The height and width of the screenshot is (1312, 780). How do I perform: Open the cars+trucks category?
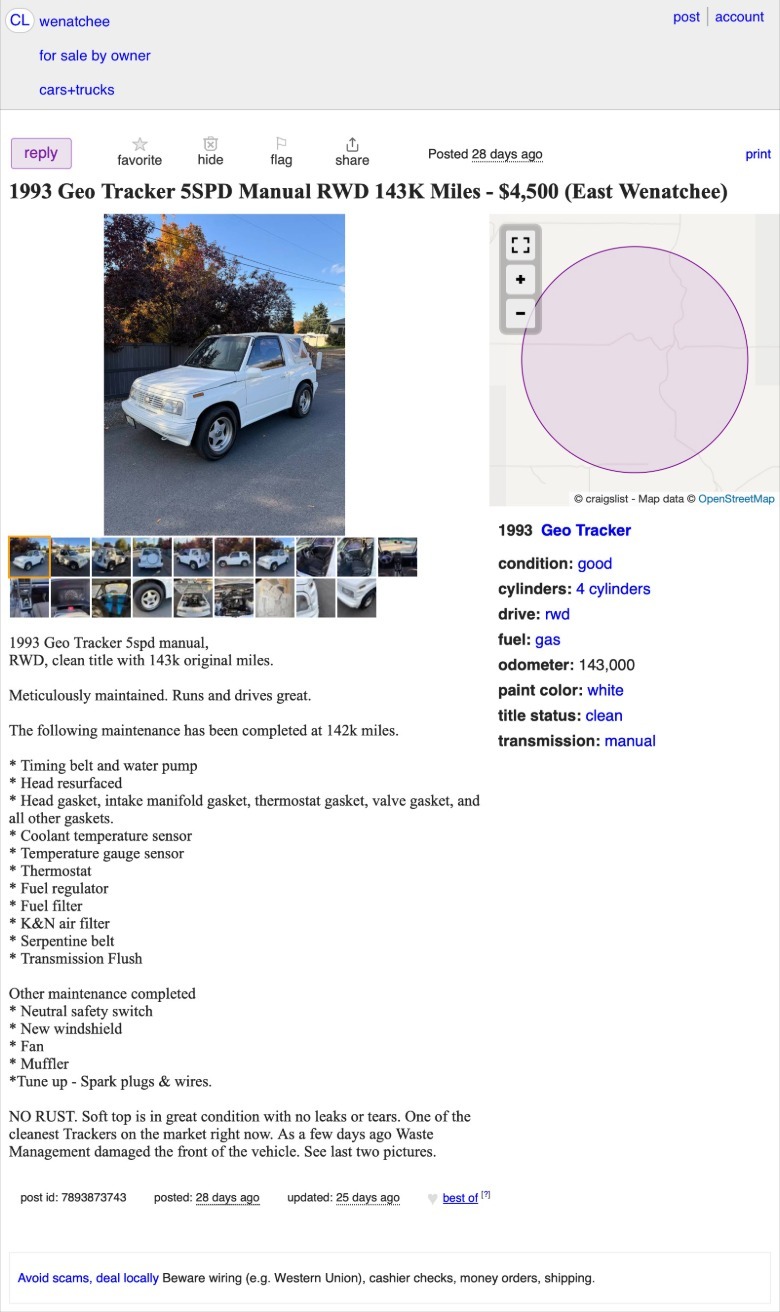pos(77,90)
